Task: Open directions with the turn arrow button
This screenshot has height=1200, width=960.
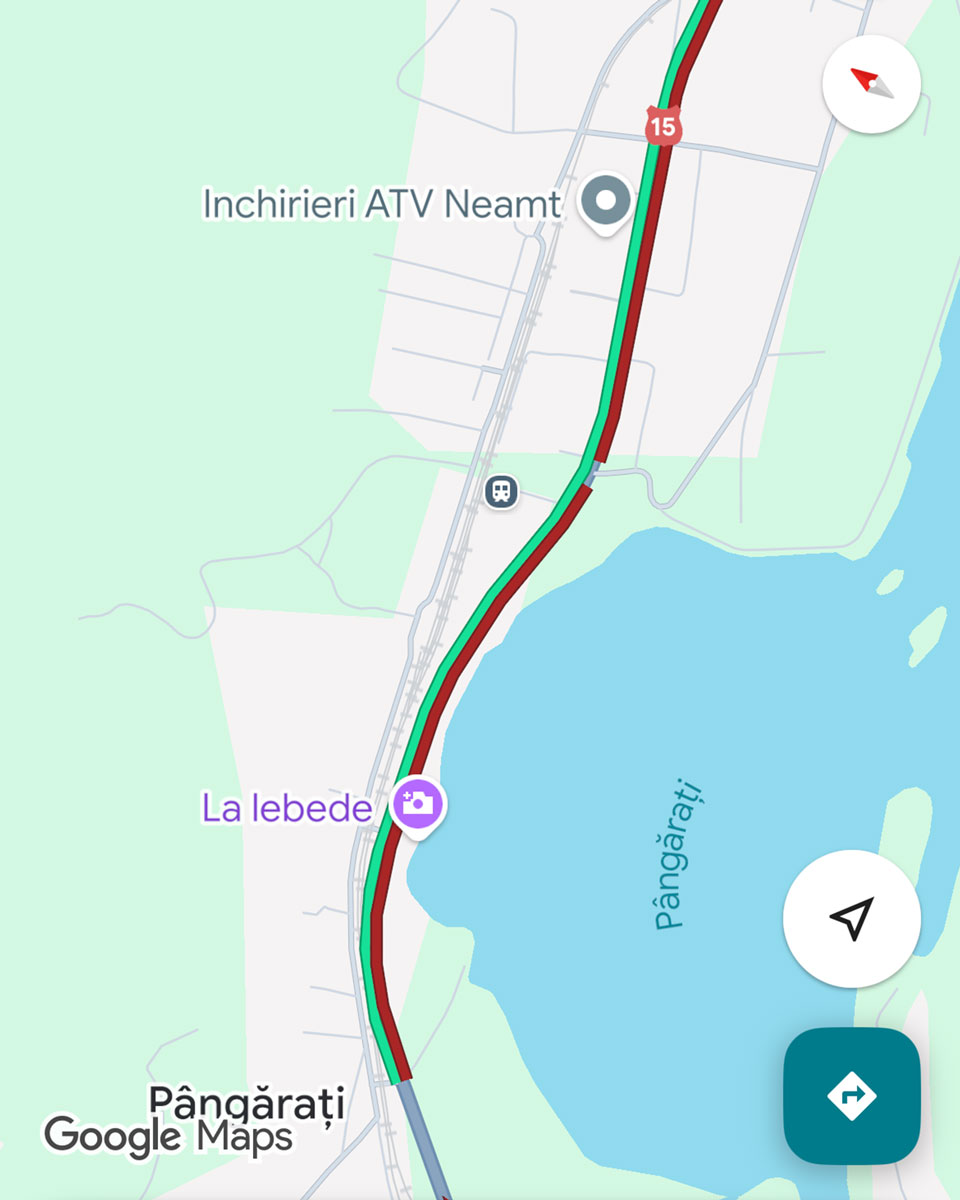Action: (851, 1096)
